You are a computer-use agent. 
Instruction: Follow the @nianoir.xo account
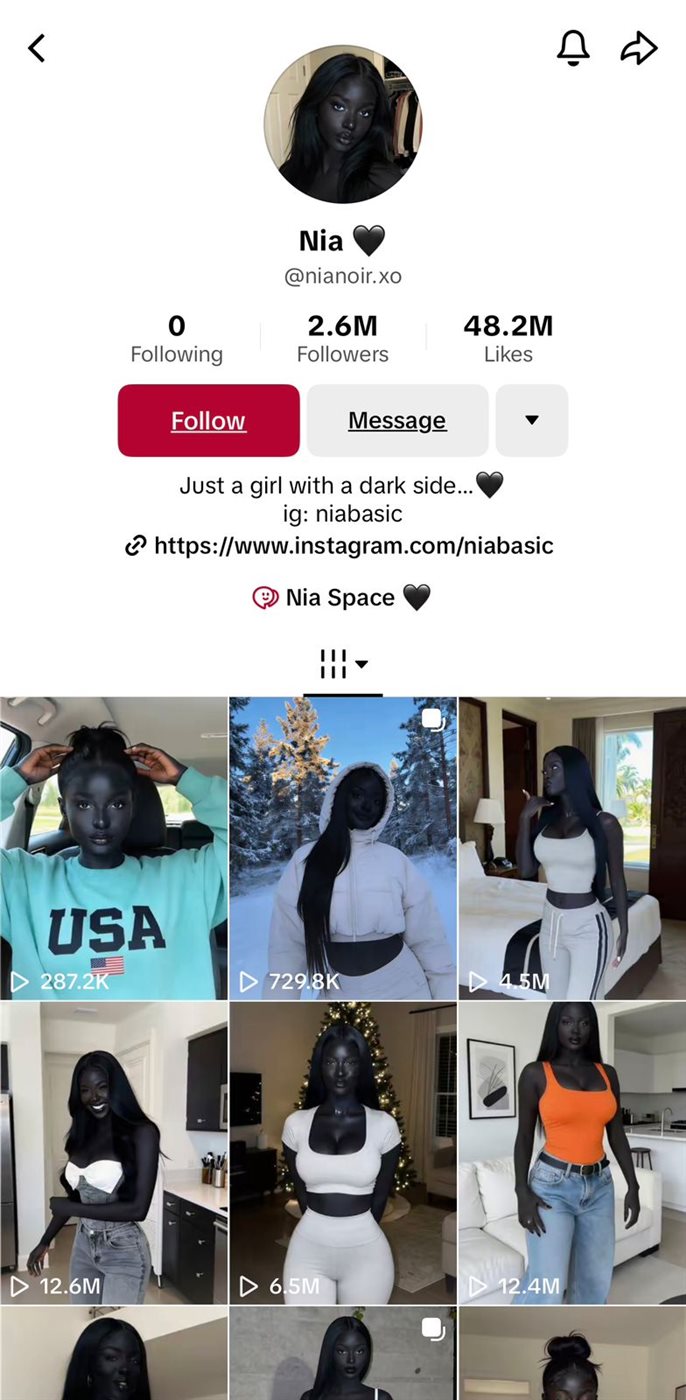pos(208,421)
